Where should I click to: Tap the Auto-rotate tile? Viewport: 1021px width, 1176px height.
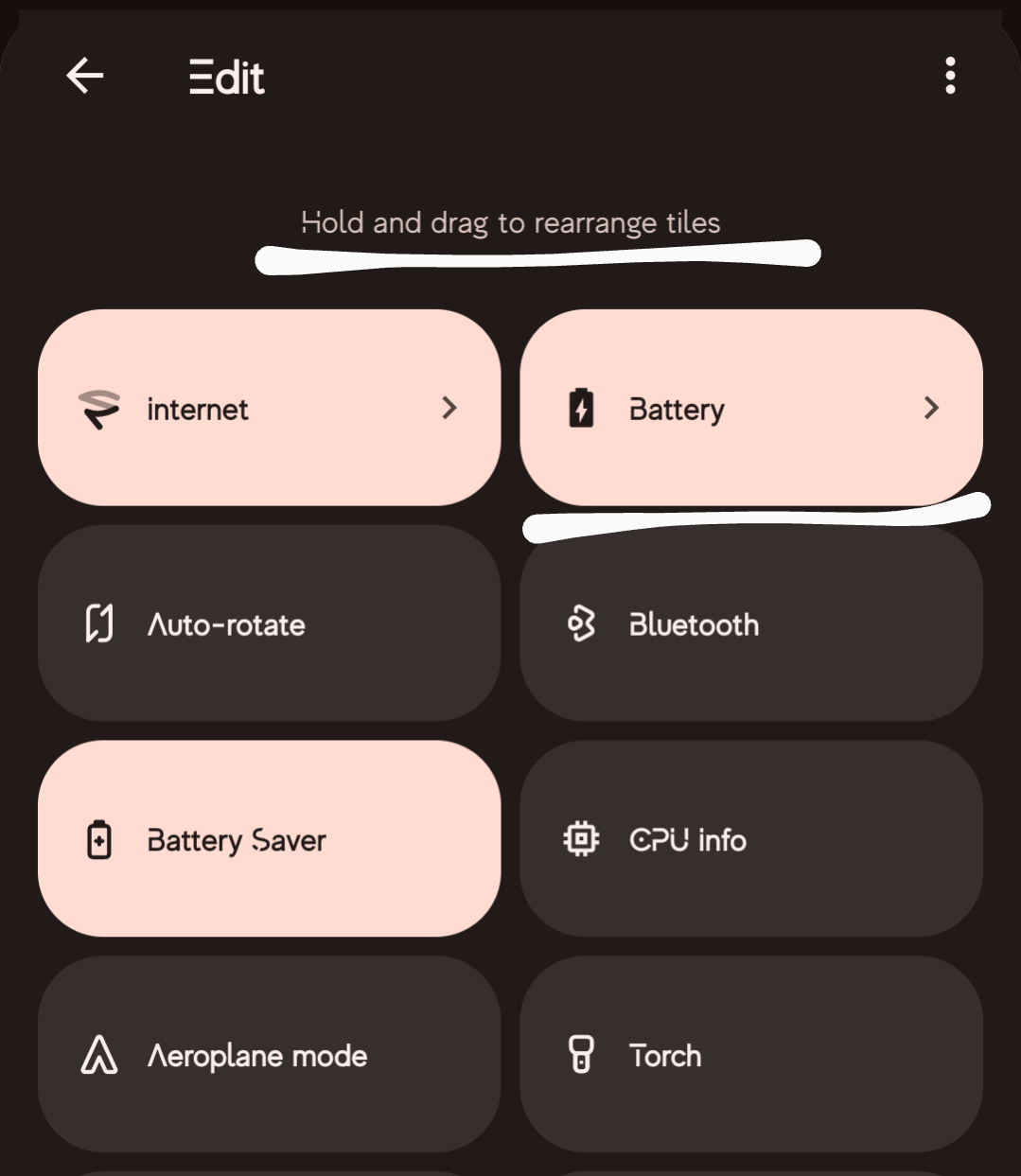[x=269, y=623]
